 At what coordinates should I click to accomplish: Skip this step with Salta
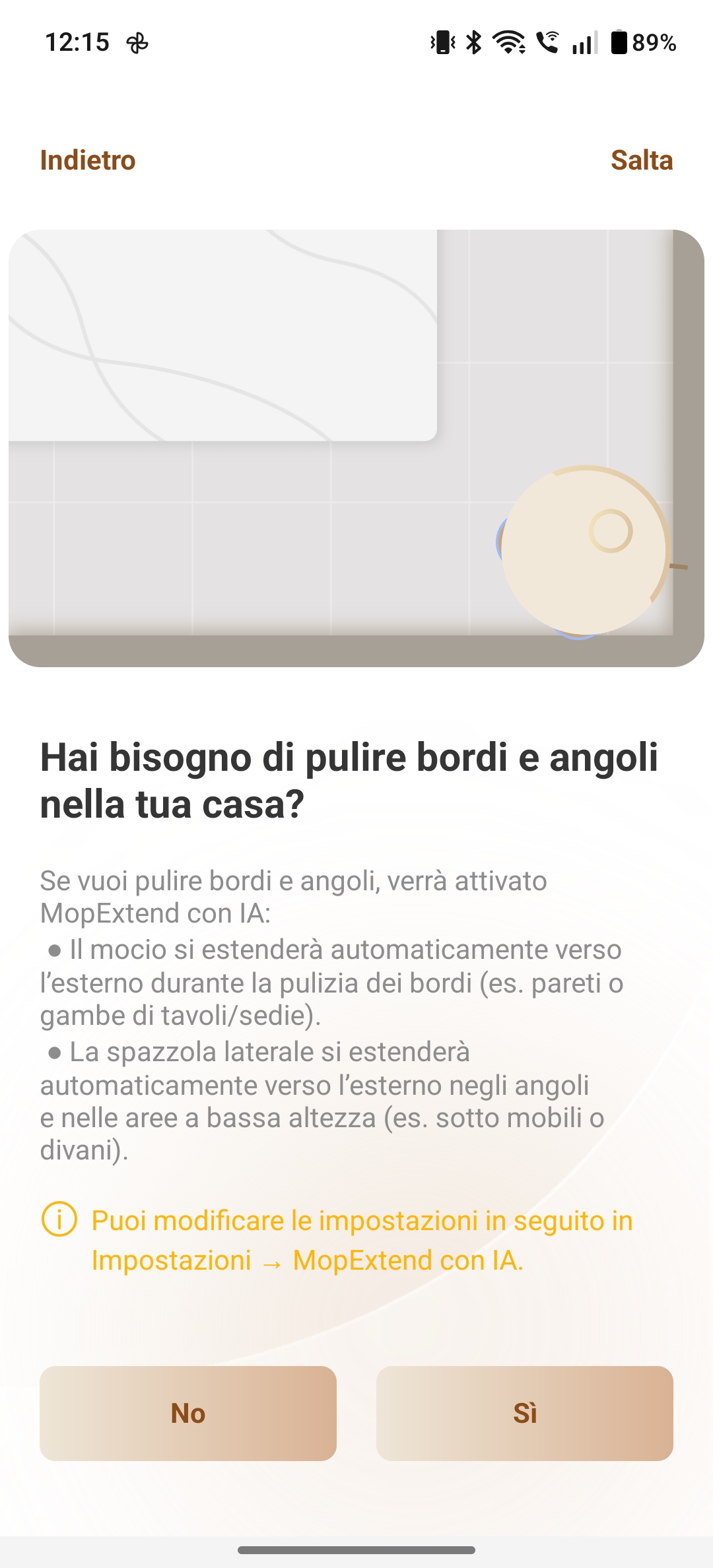642,160
